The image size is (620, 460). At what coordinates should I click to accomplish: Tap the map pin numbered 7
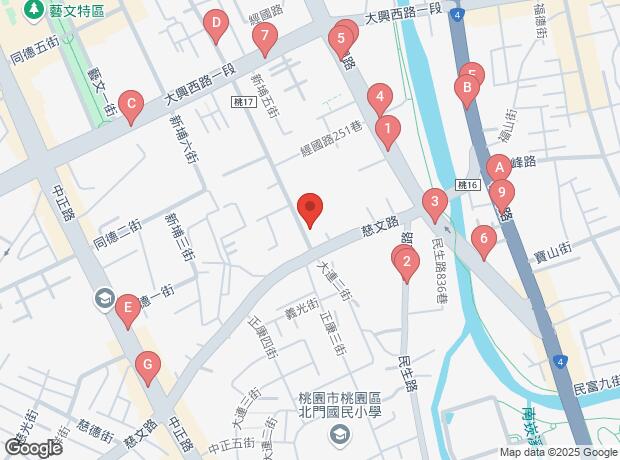(263, 38)
